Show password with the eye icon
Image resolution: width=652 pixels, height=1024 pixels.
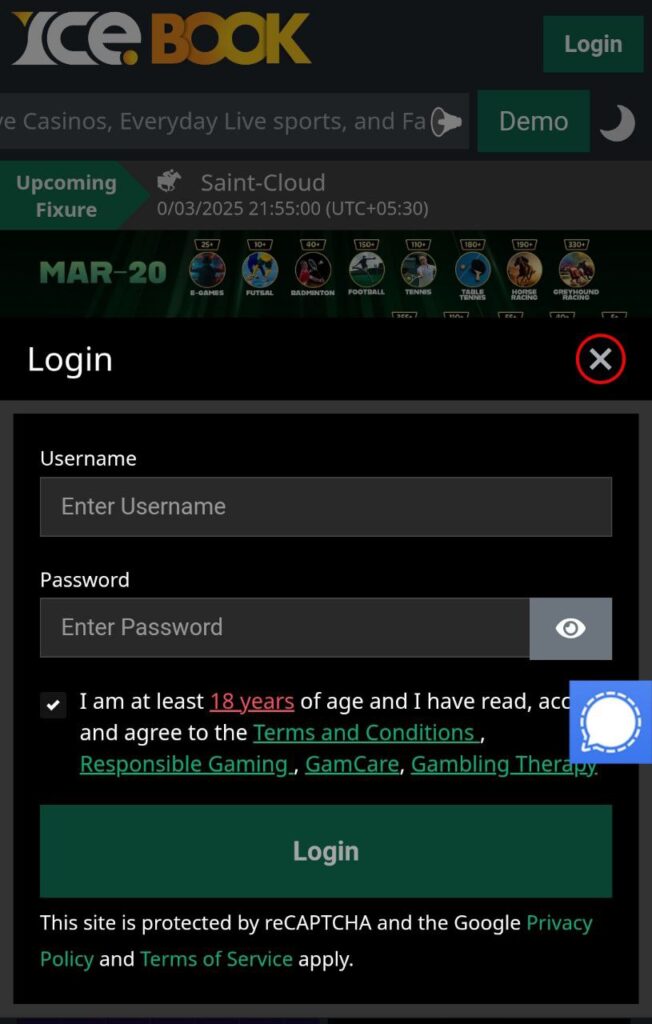(570, 628)
